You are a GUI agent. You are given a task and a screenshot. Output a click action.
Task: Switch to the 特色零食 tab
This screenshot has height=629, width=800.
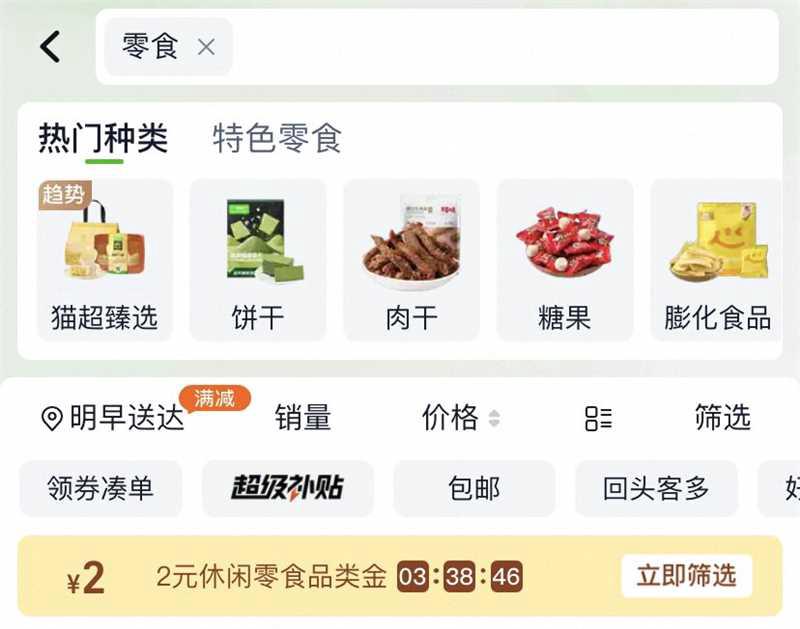[277, 138]
